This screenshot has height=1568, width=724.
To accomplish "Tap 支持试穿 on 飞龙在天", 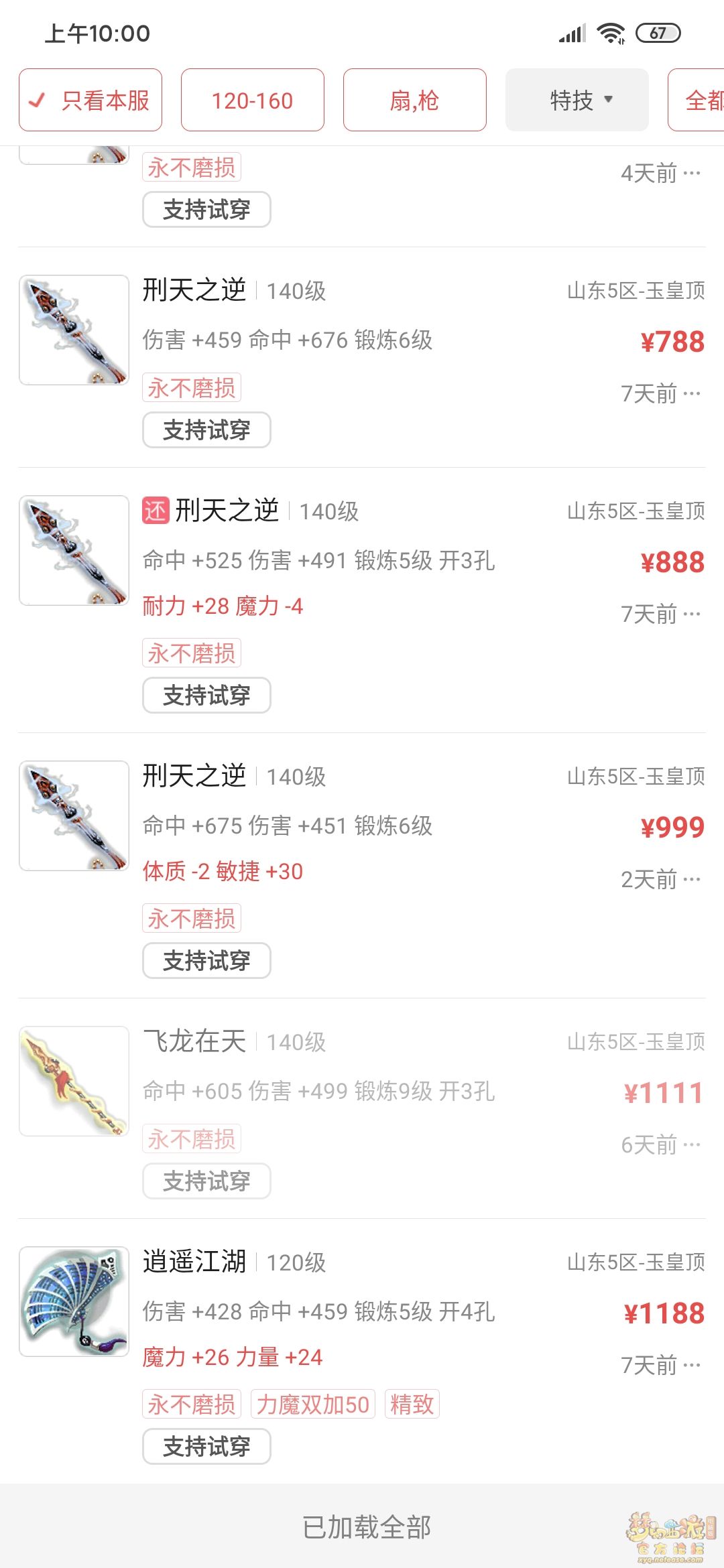I will click(206, 1181).
